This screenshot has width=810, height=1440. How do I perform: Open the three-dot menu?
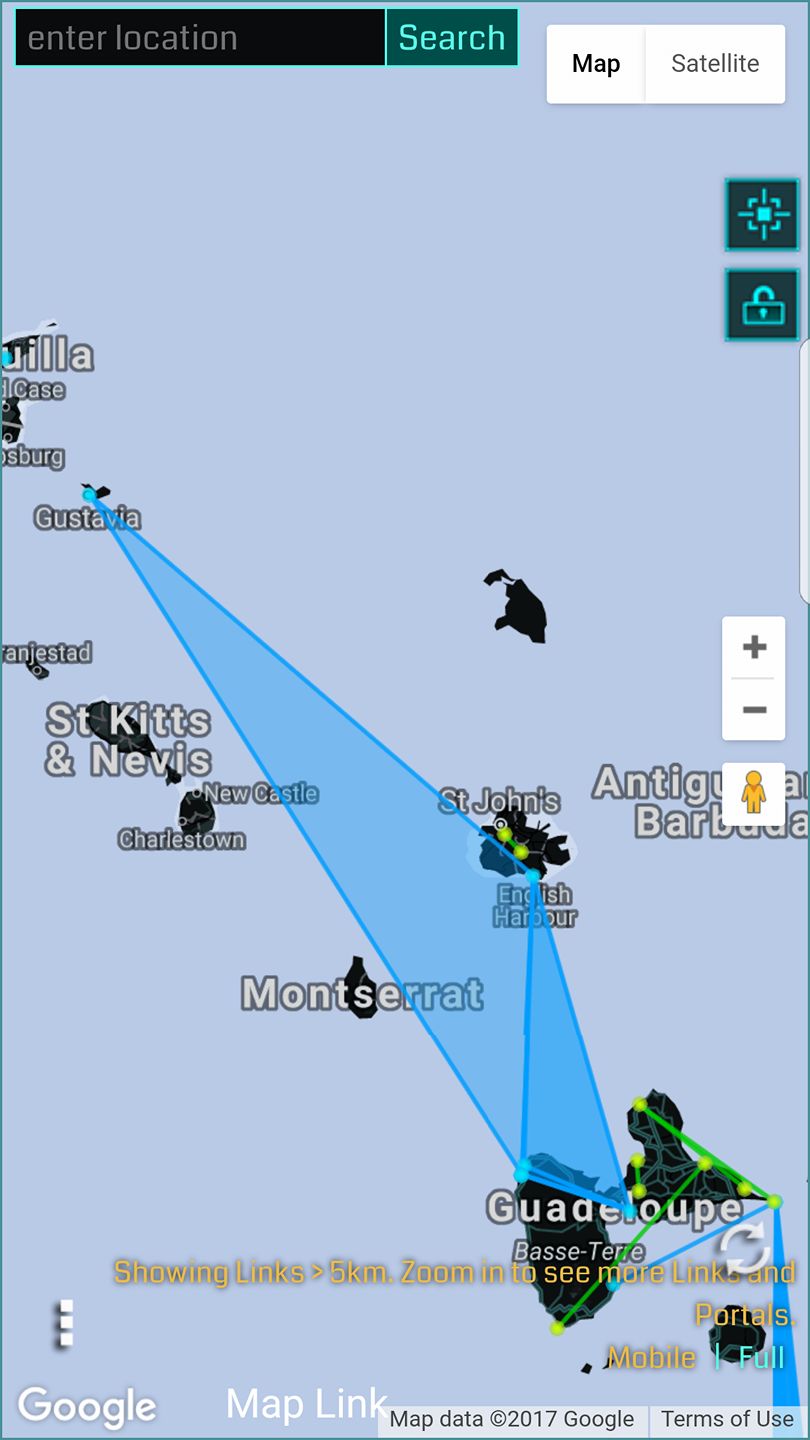point(65,1323)
